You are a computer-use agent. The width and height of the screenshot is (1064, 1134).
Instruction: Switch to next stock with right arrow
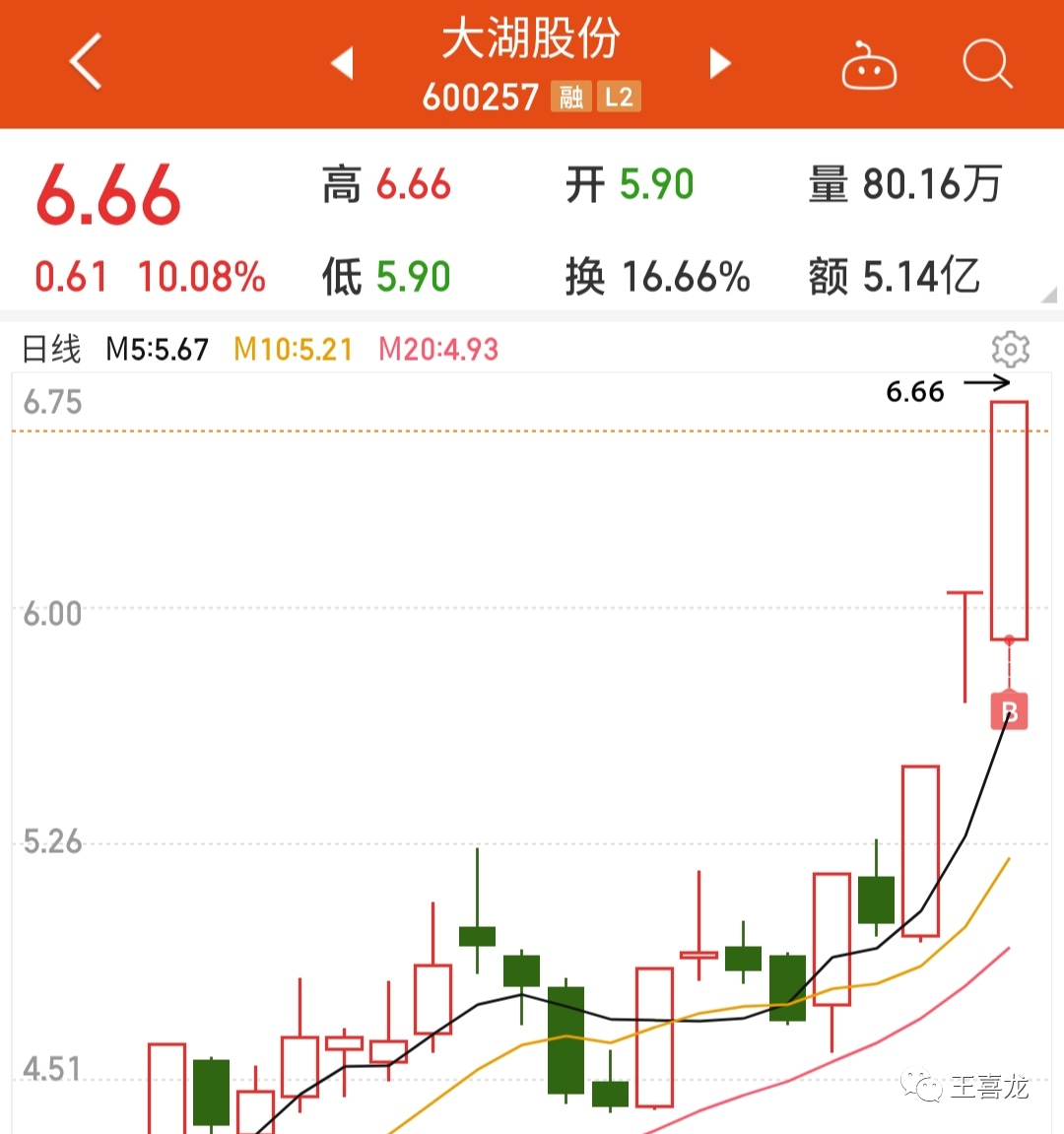(x=720, y=61)
